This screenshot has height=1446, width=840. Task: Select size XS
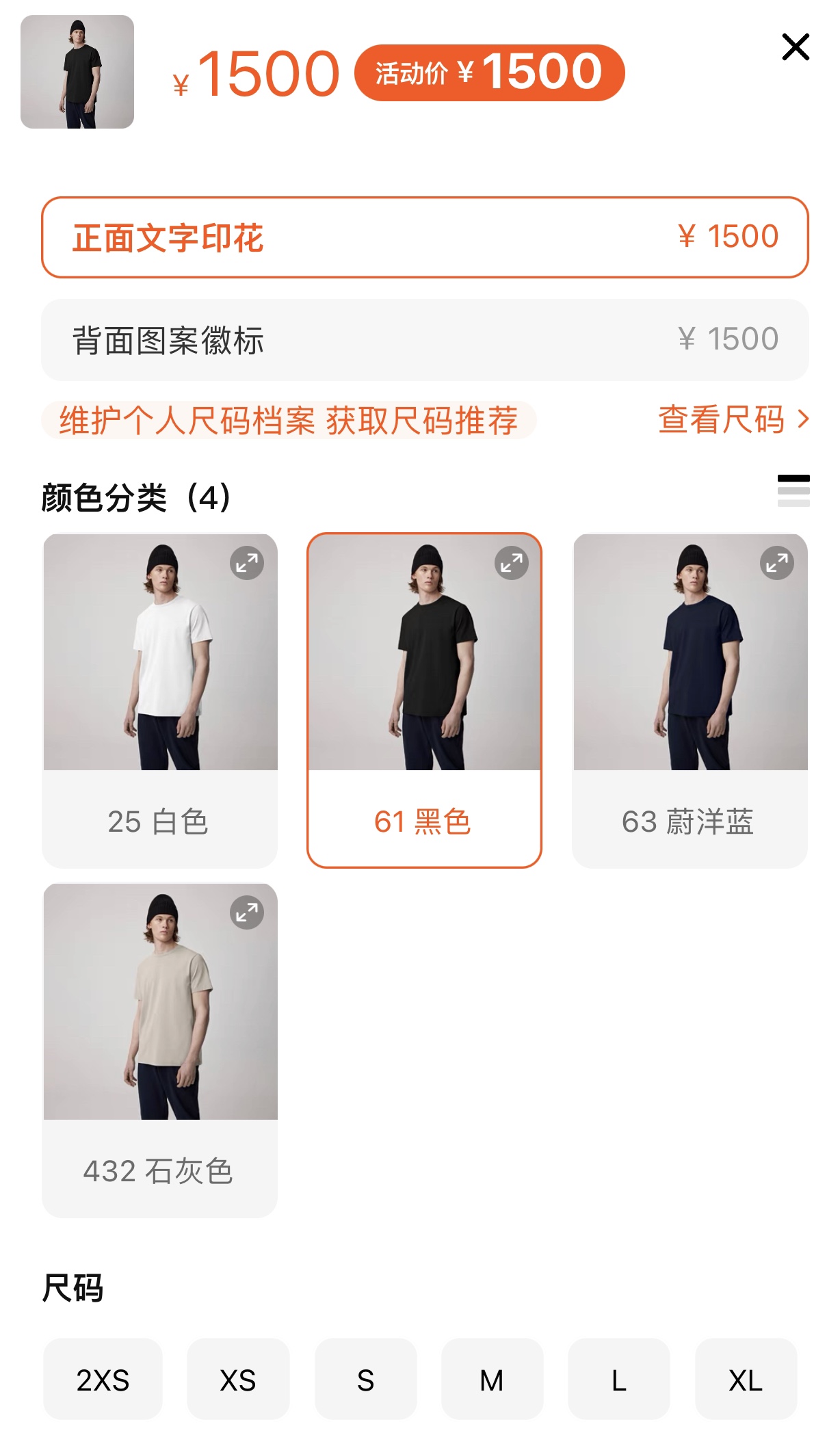[238, 1379]
